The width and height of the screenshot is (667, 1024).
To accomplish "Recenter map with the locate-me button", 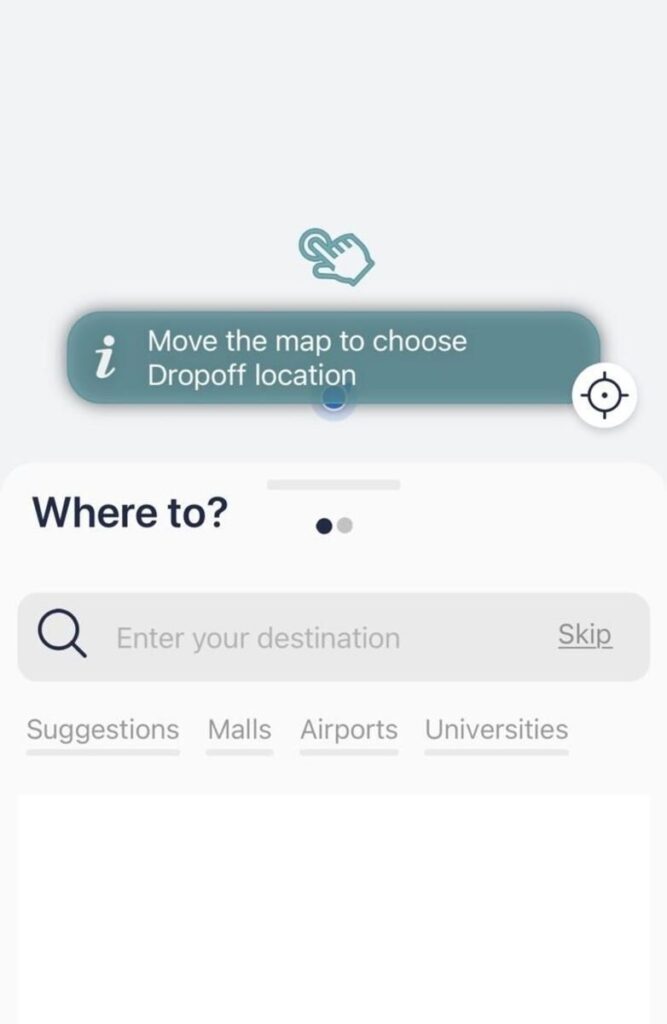I will (604, 396).
